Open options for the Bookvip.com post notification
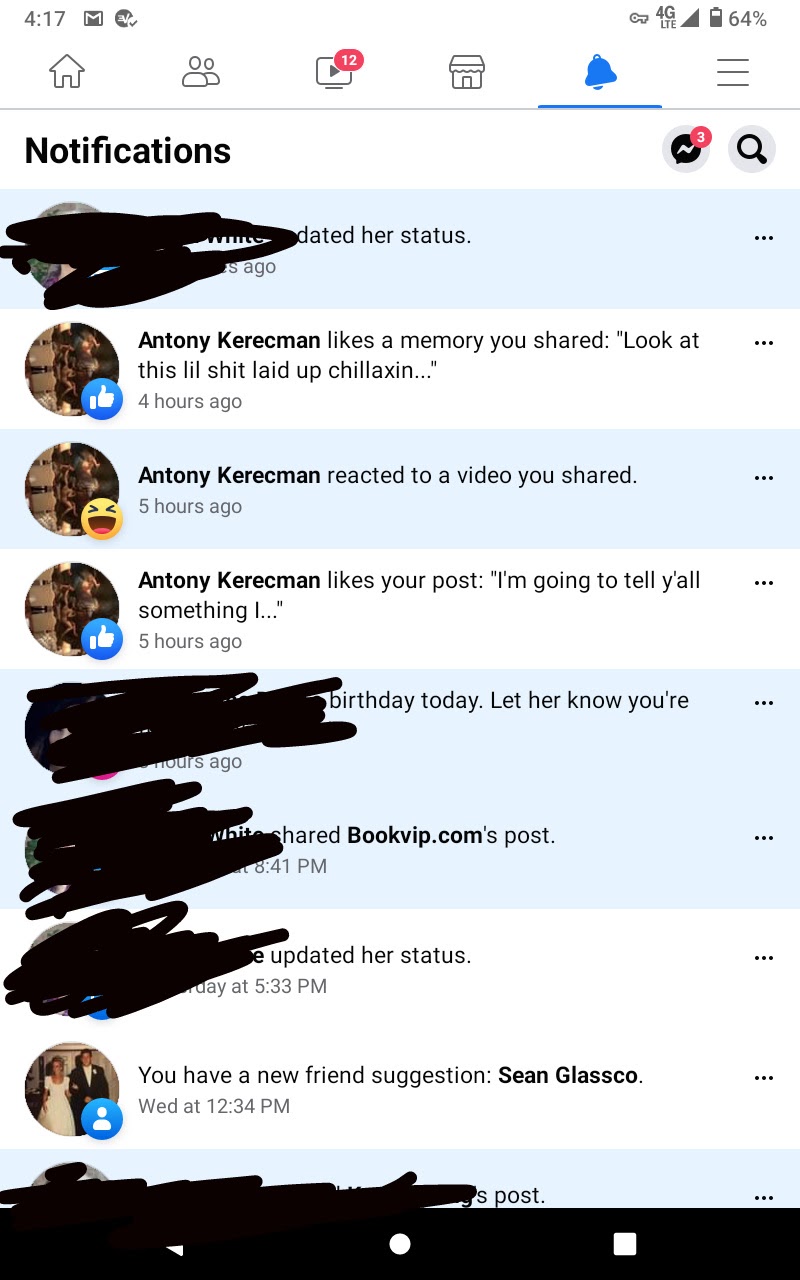Screen dimensions: 800x1280 click(764, 838)
